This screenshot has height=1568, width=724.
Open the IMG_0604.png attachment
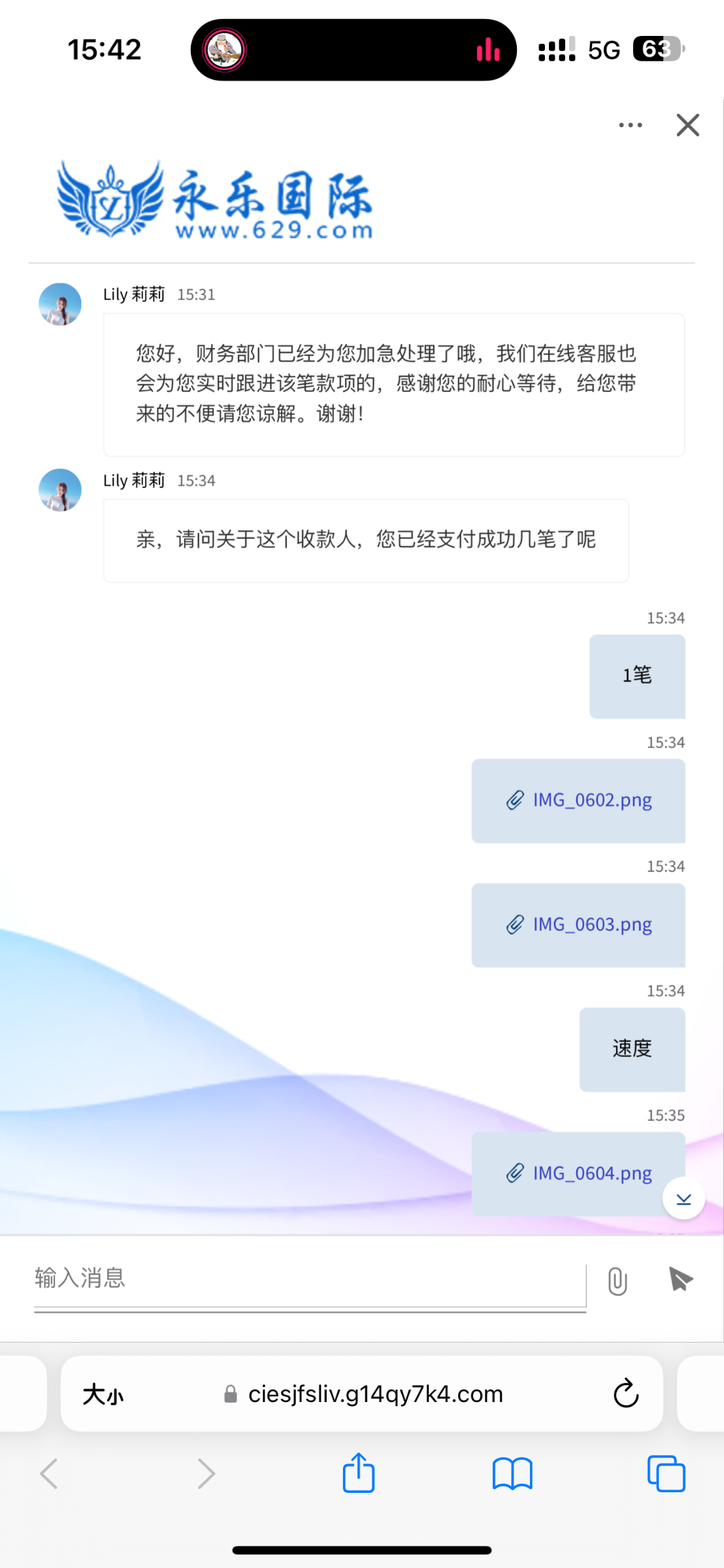(x=578, y=1173)
